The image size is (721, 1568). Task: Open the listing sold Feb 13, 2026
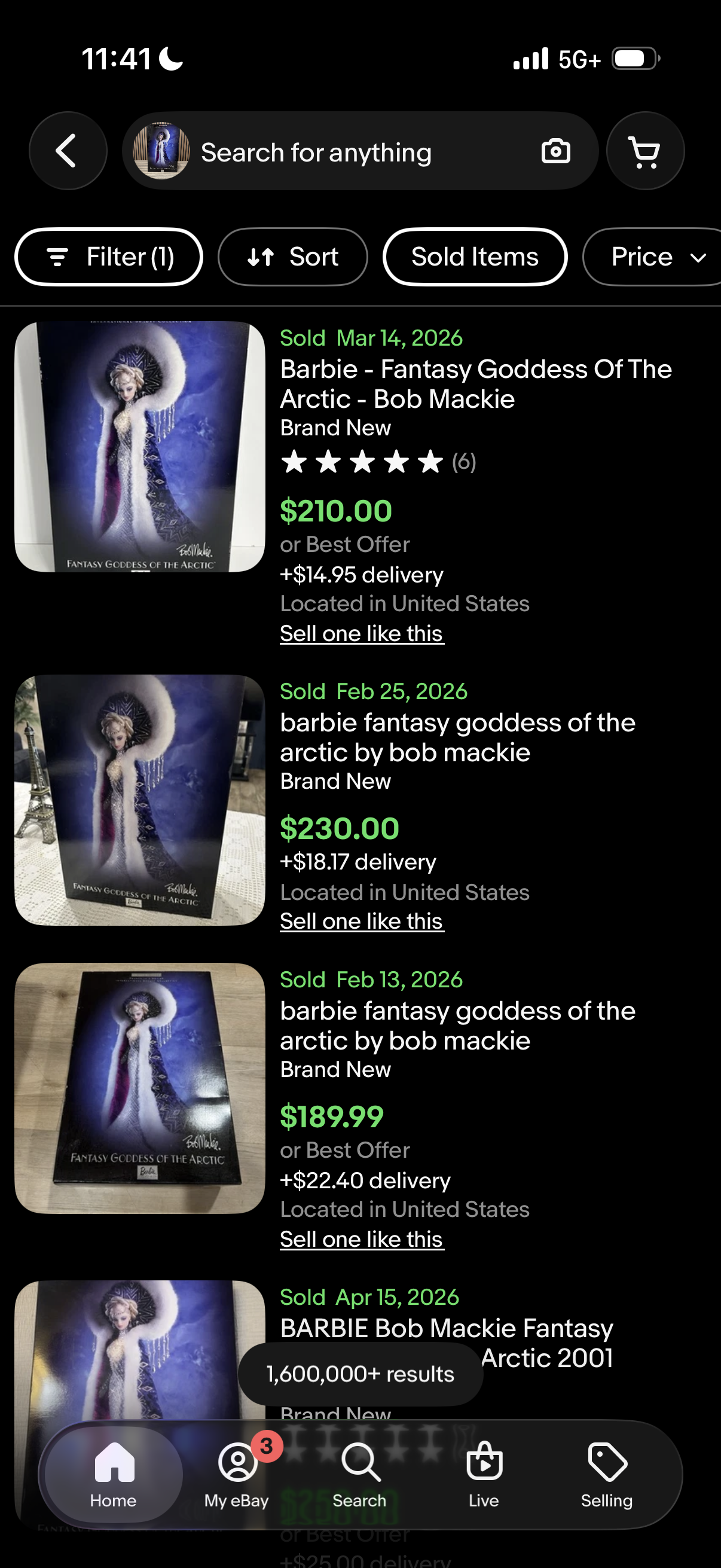coord(457,1026)
